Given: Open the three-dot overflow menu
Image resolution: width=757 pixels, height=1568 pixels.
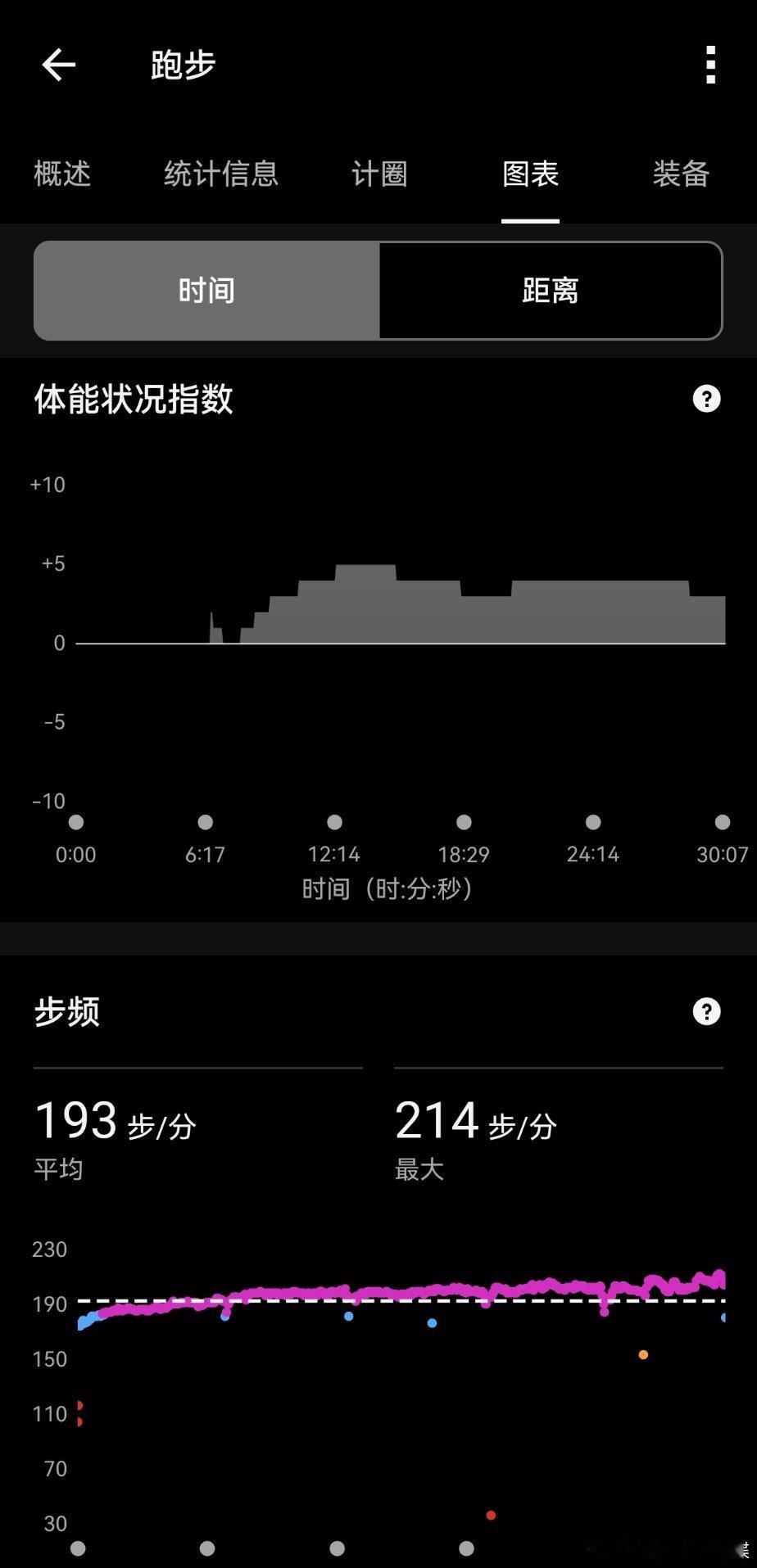Looking at the screenshot, I should (710, 65).
